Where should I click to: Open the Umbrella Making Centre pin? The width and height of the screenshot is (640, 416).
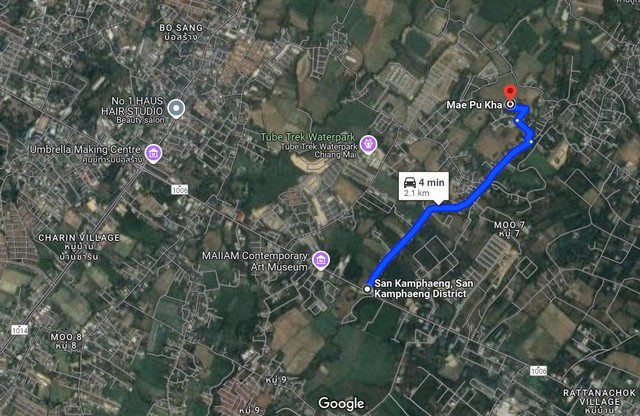[153, 153]
